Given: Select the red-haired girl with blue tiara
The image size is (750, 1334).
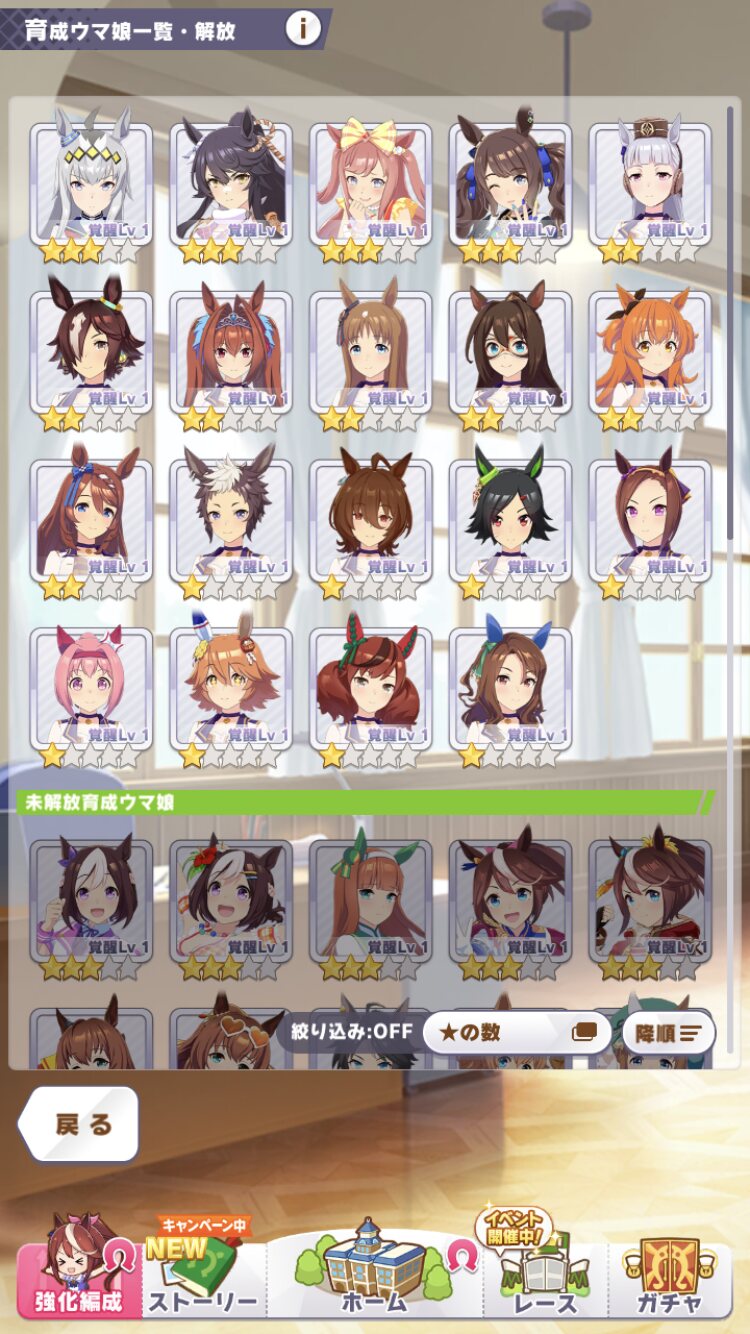Looking at the screenshot, I should 231,350.
